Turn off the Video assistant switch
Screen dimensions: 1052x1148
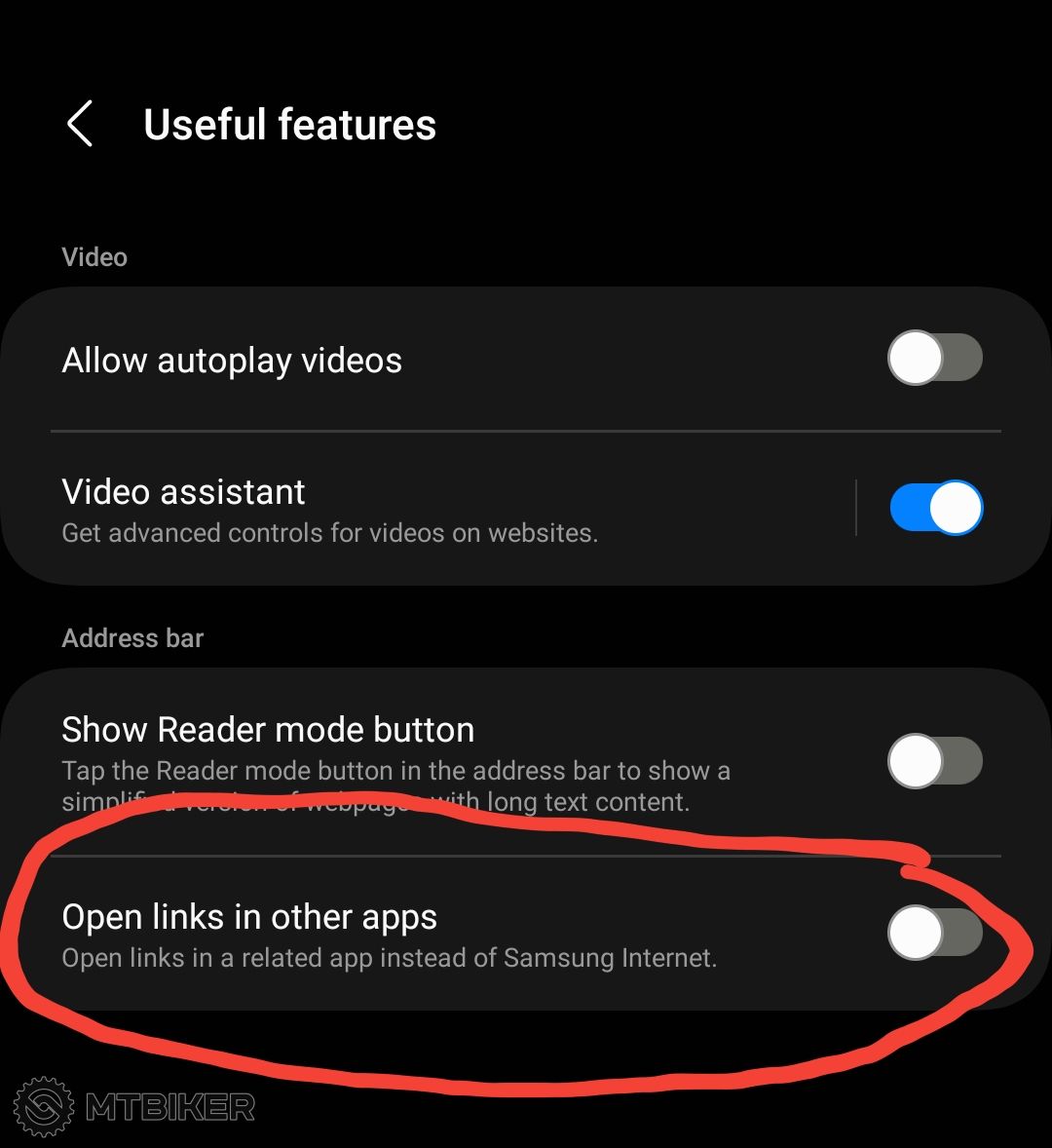point(935,508)
